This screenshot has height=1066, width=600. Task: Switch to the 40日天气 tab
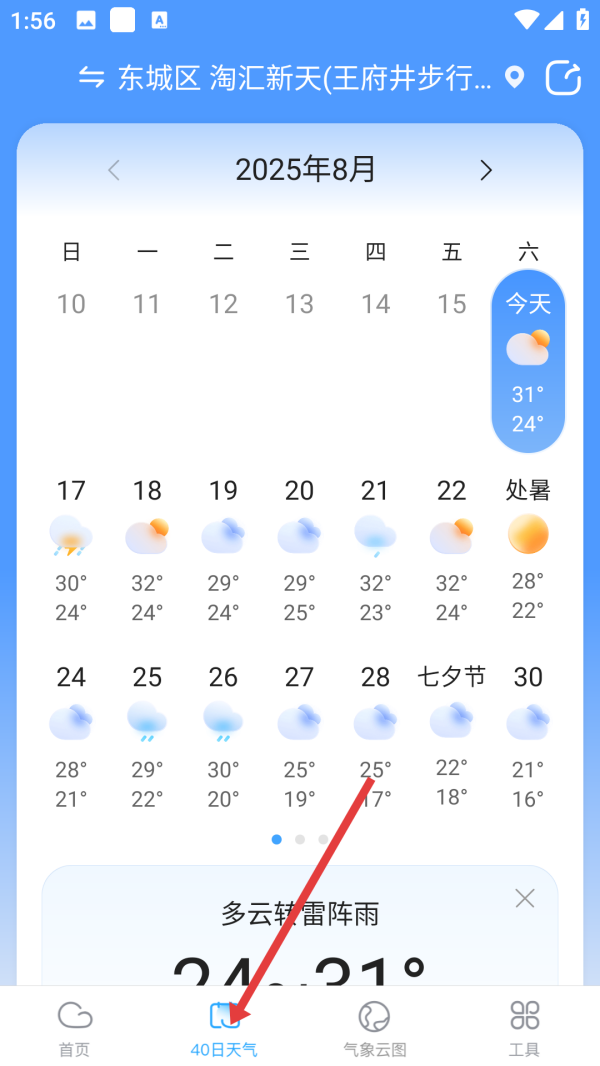point(224,1028)
